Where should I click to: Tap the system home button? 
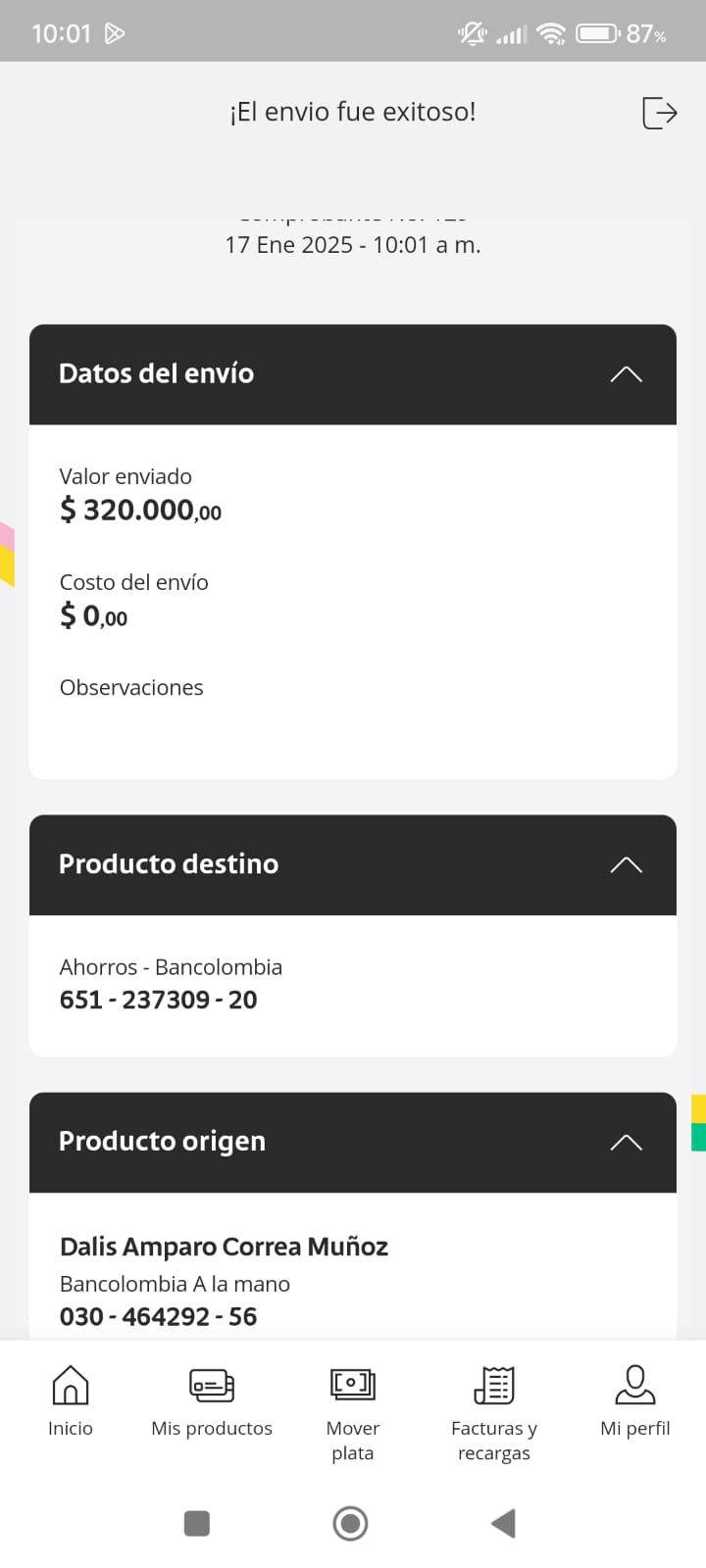click(351, 1523)
